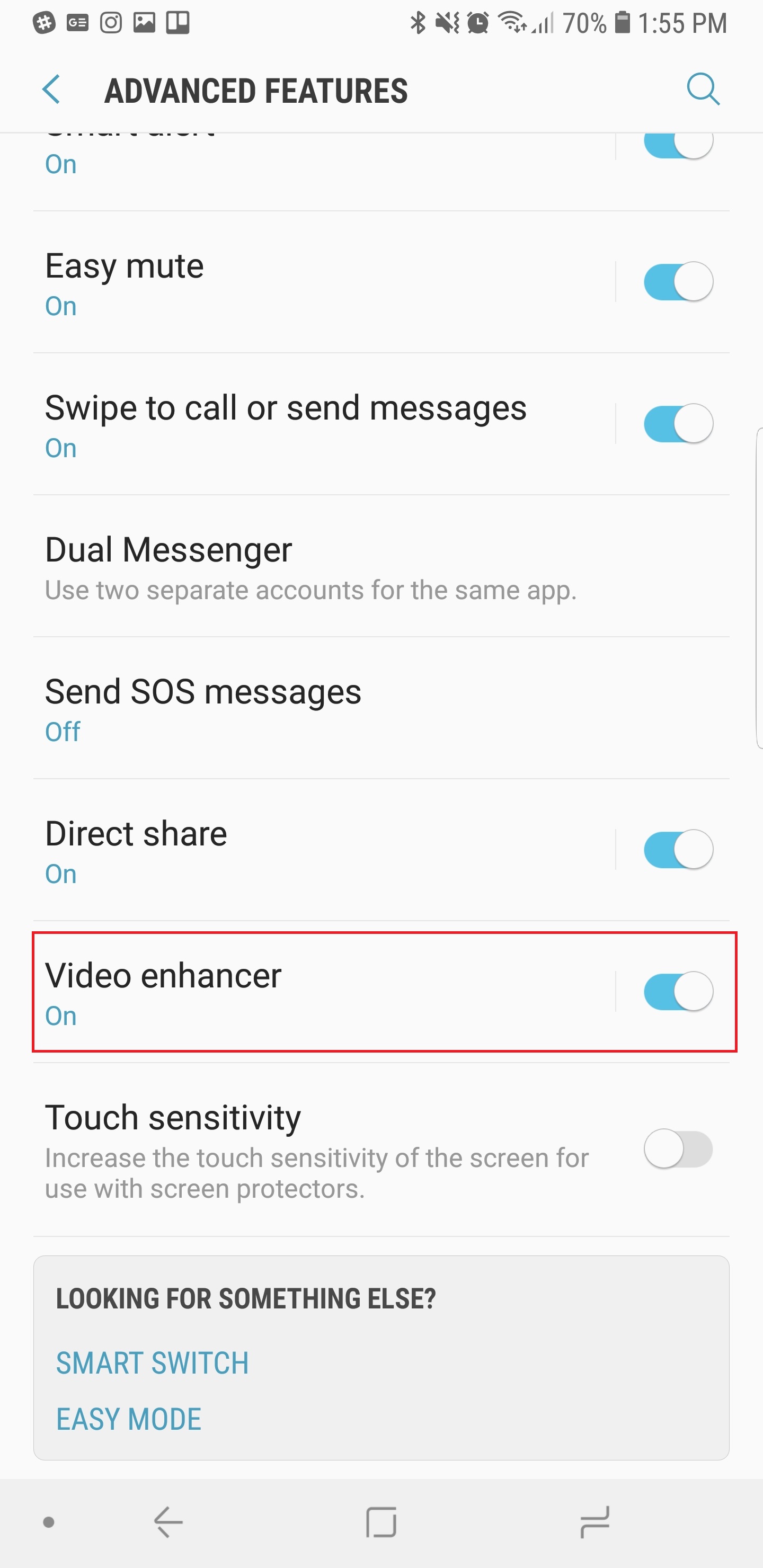This screenshot has height=1568, width=763.
Task: Open the settings search icon
Action: (x=703, y=90)
